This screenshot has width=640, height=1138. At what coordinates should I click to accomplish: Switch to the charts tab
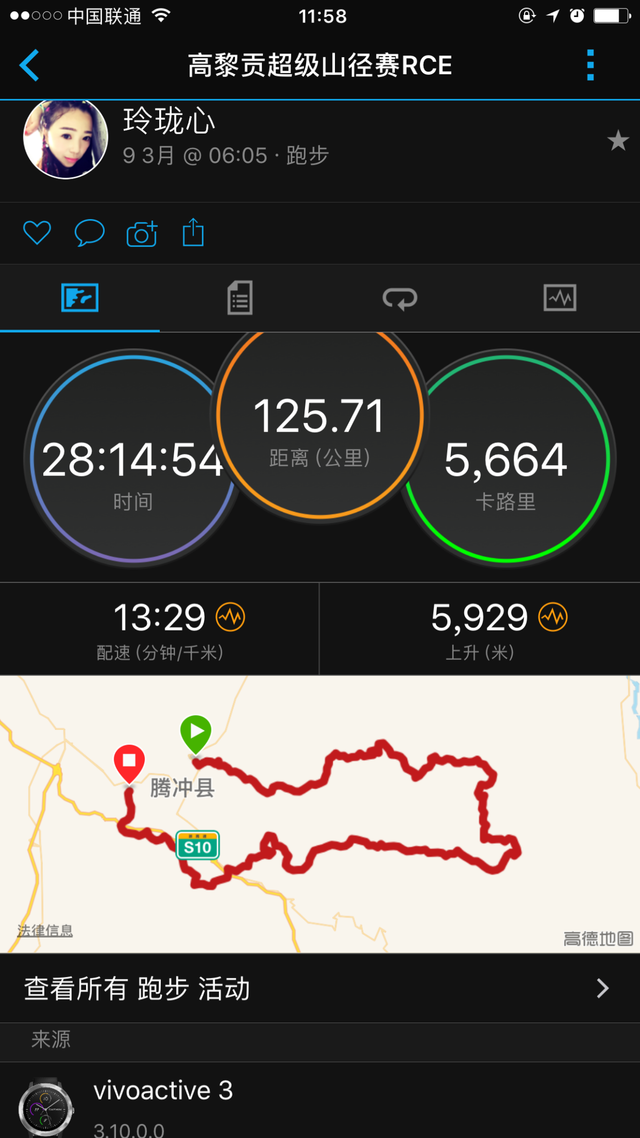(559, 298)
